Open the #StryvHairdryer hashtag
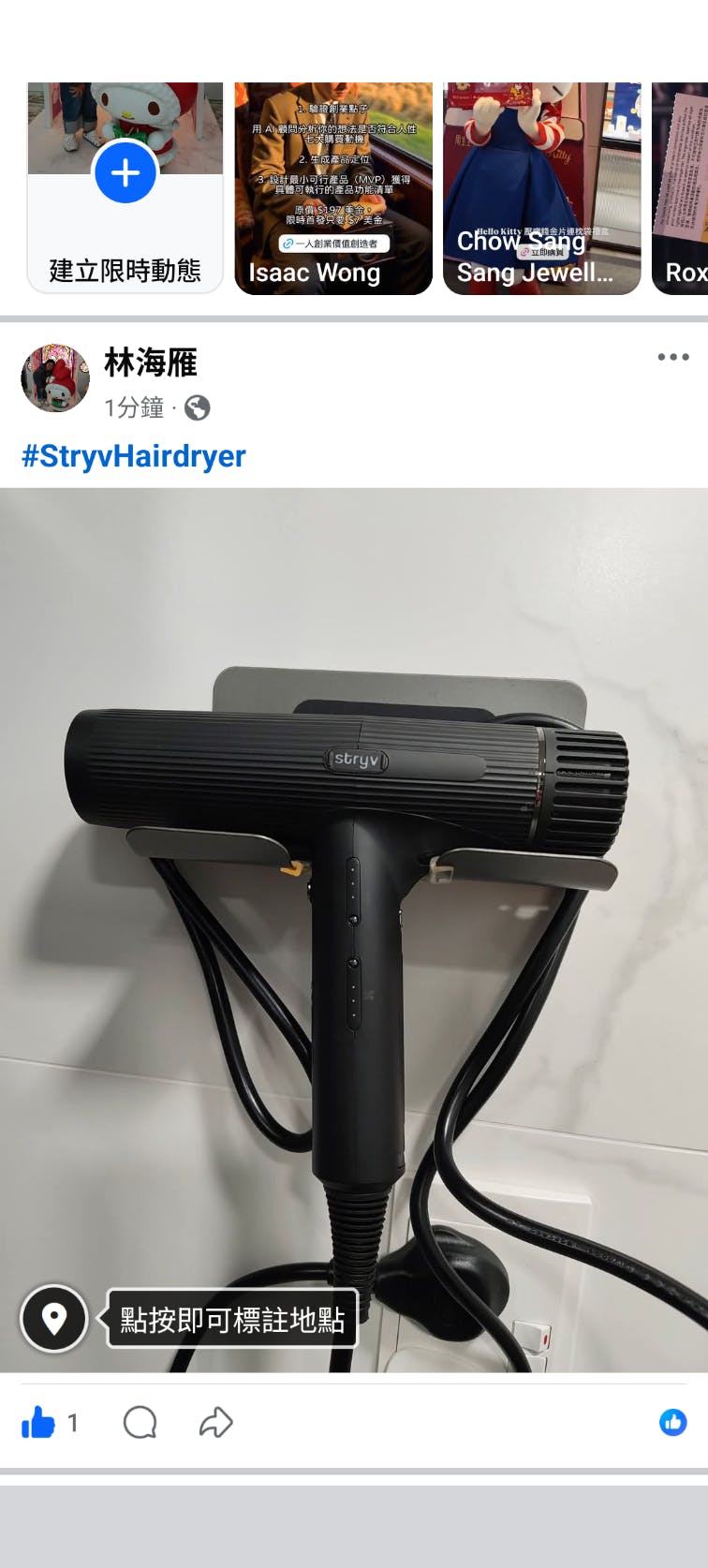Screen dimensions: 708x1568 tap(133, 456)
